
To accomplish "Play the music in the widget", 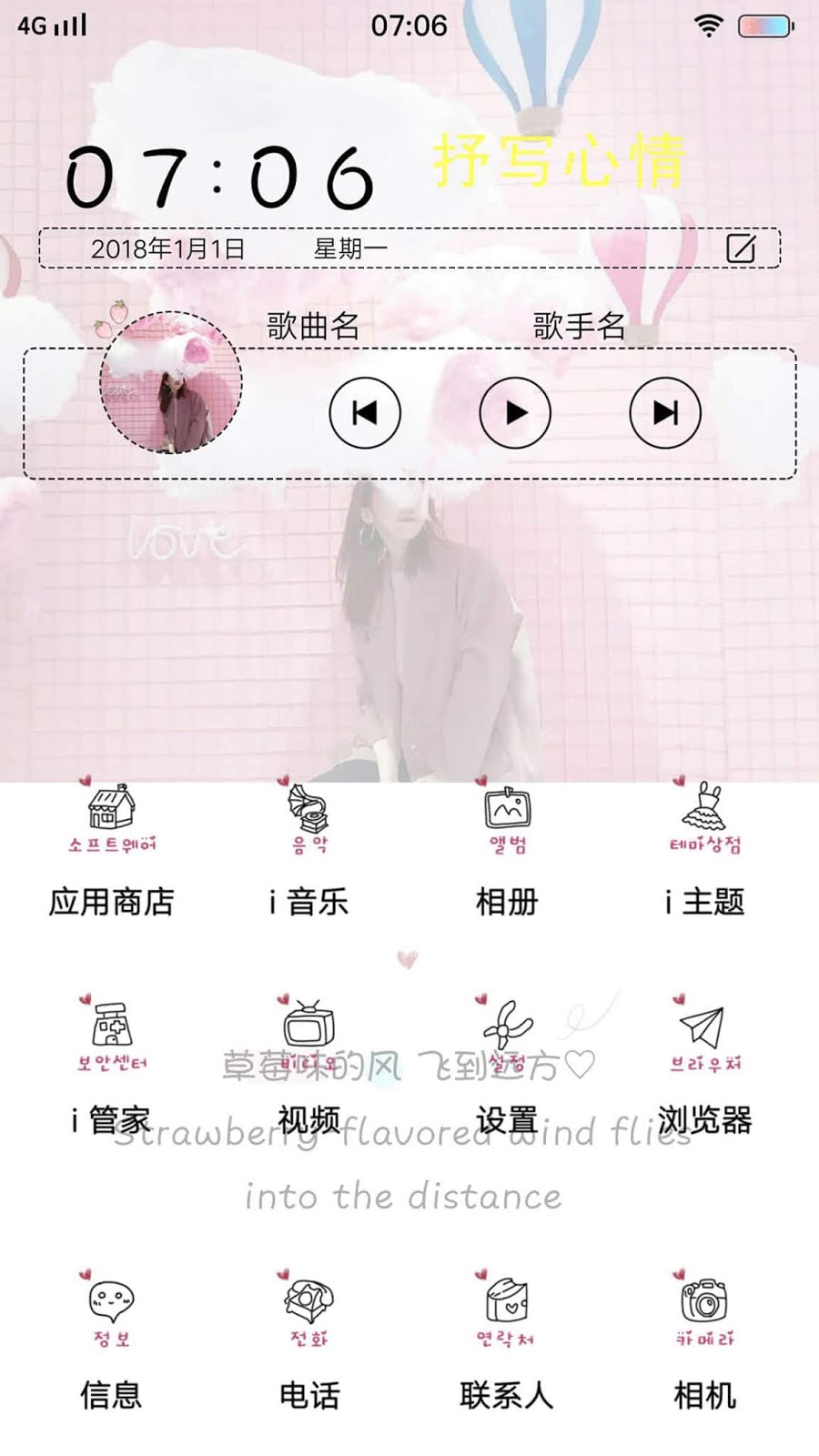I will pos(515,413).
